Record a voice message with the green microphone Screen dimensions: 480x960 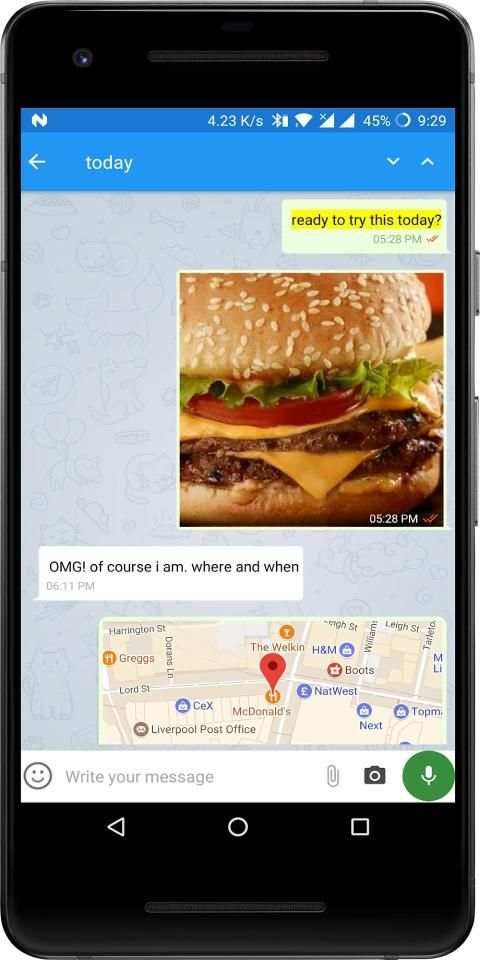point(429,776)
